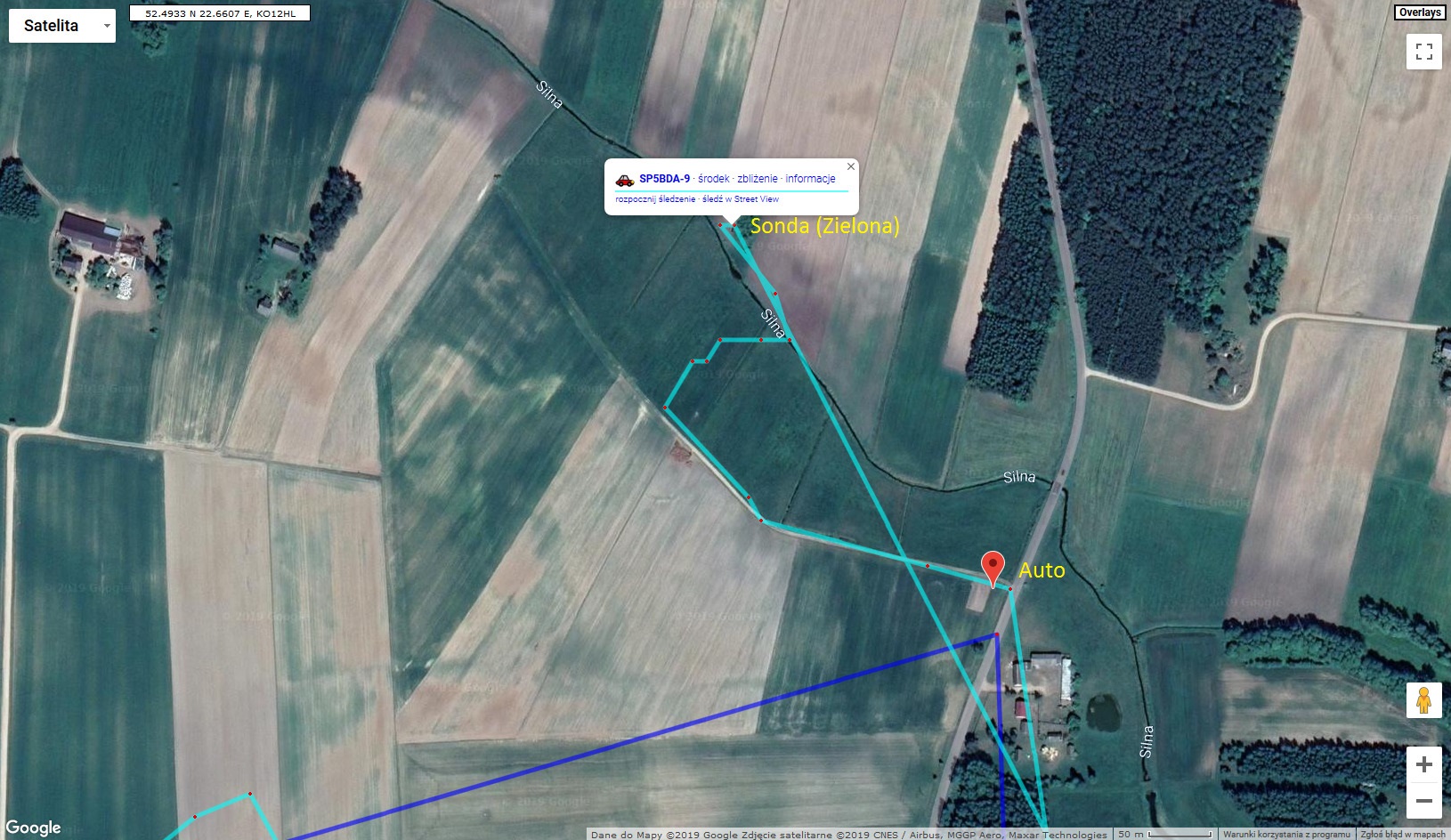Select the Street View pegman icon
Viewport: 1451px width, 840px height.
(1423, 700)
